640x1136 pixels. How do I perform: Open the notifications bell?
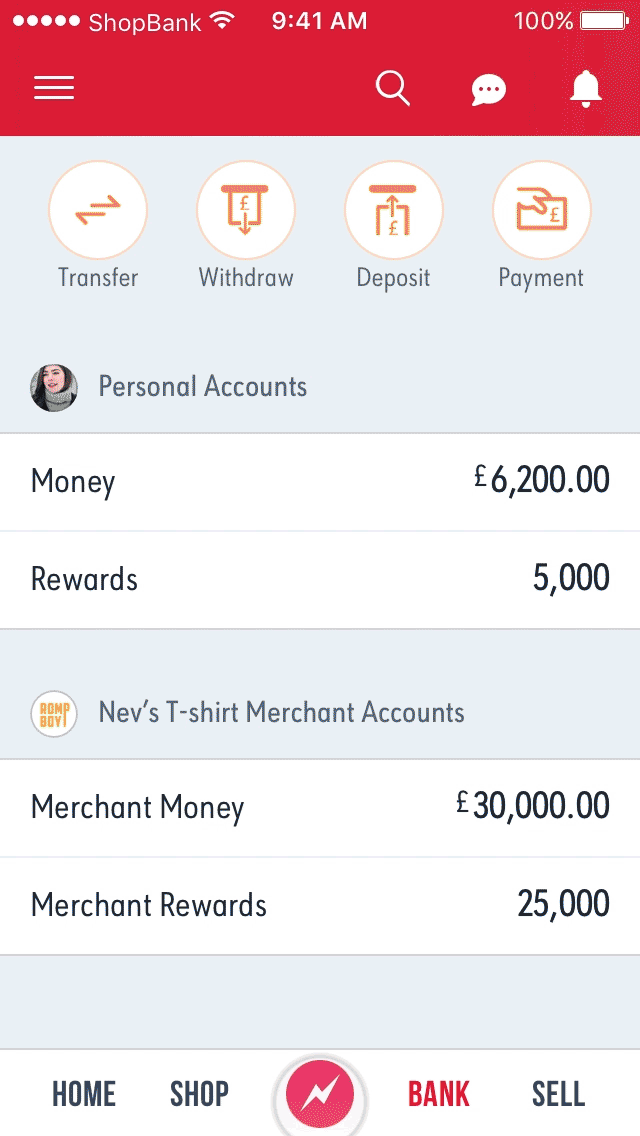click(586, 90)
